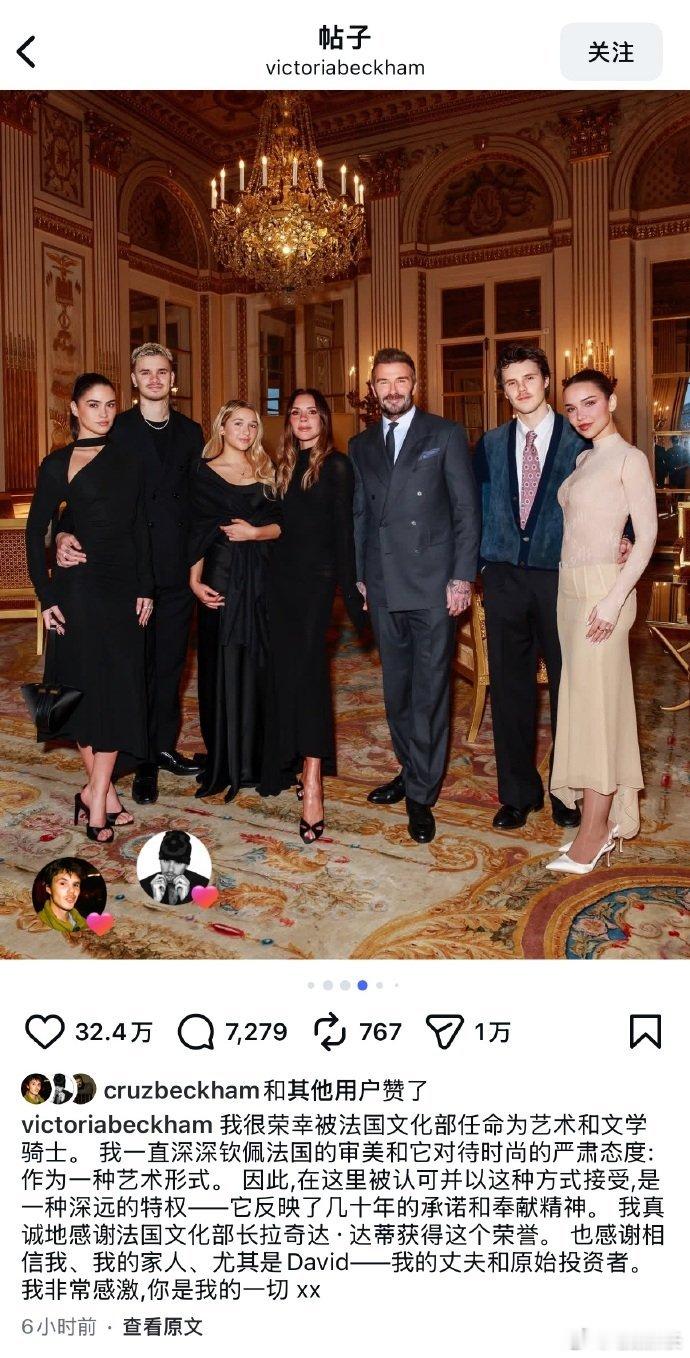Open victoriabeckham username in the caption

coord(117,1123)
